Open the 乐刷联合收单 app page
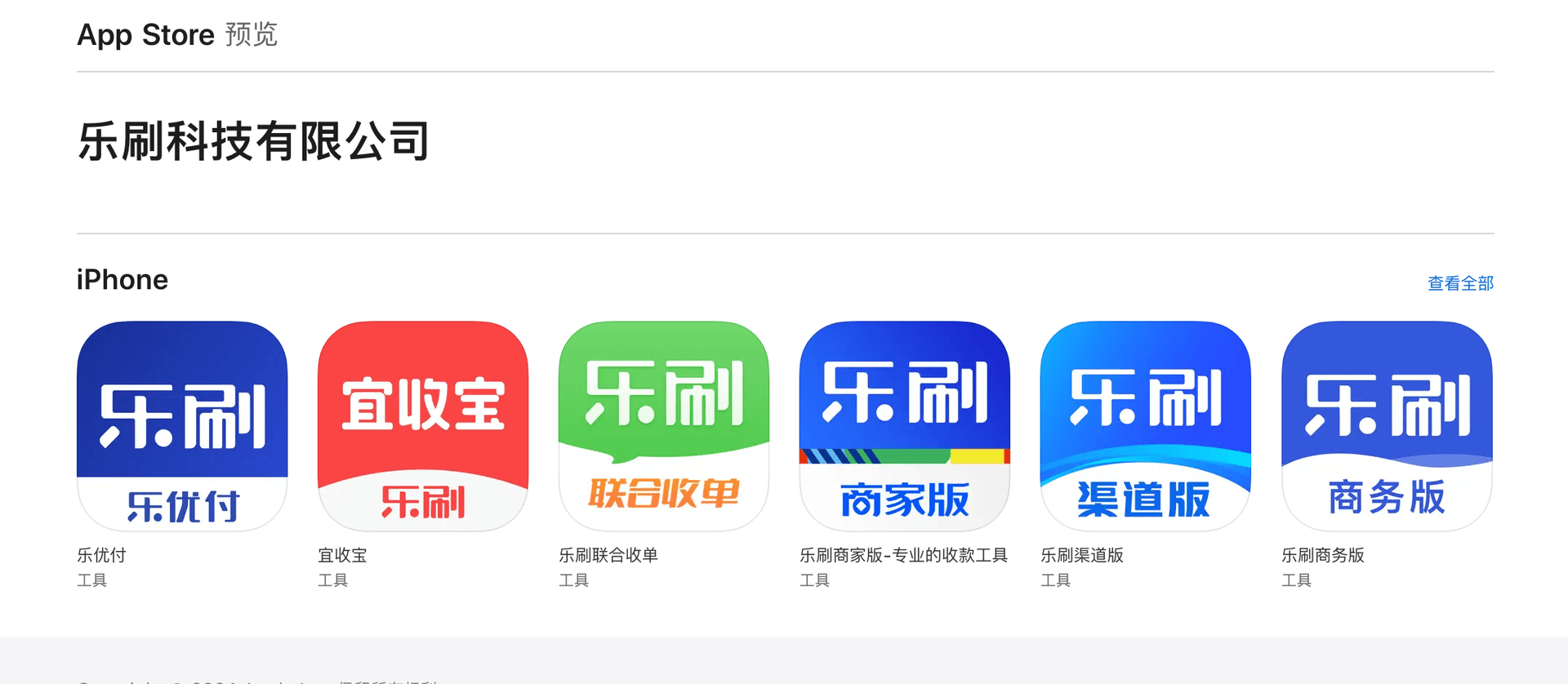1568x684 pixels. [x=664, y=426]
